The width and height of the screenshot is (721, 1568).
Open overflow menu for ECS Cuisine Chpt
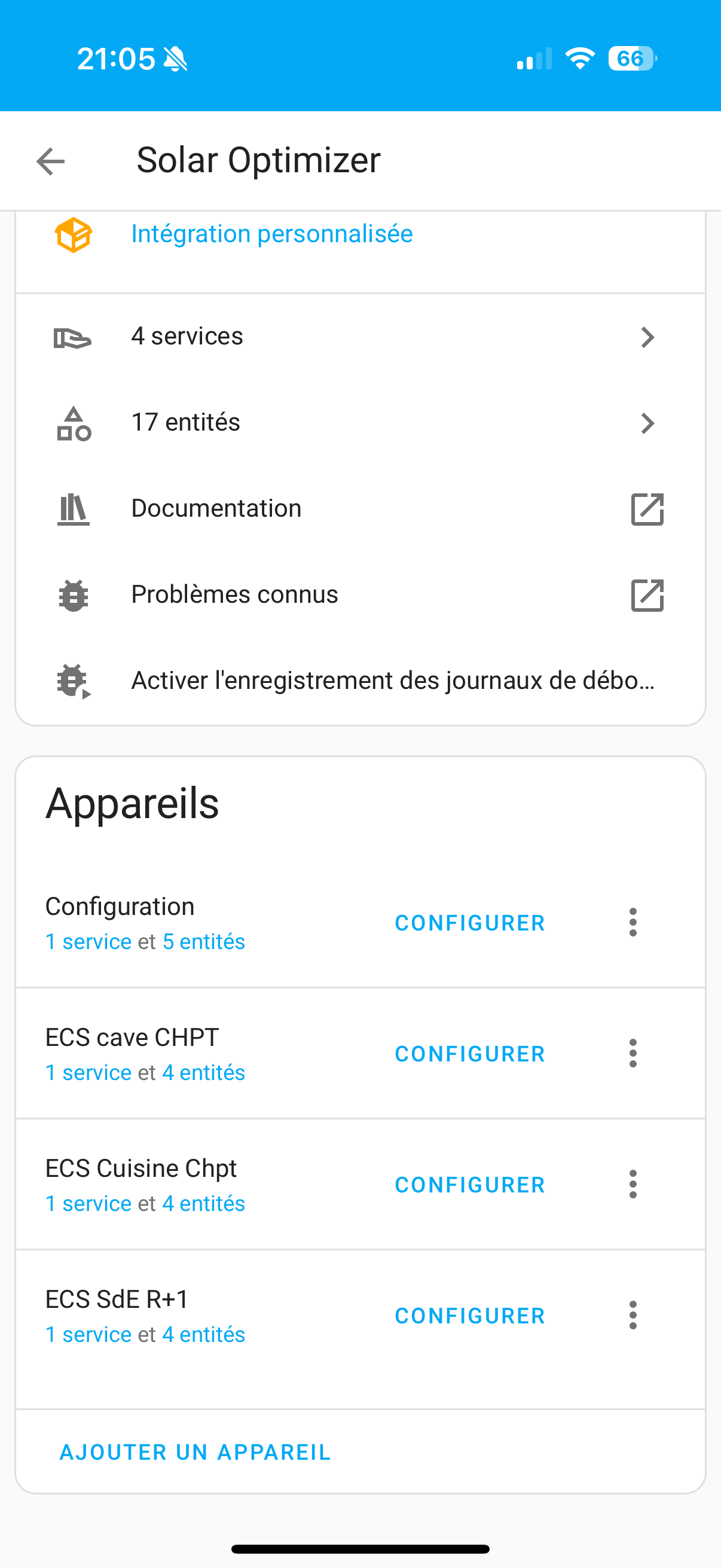coord(633,1184)
